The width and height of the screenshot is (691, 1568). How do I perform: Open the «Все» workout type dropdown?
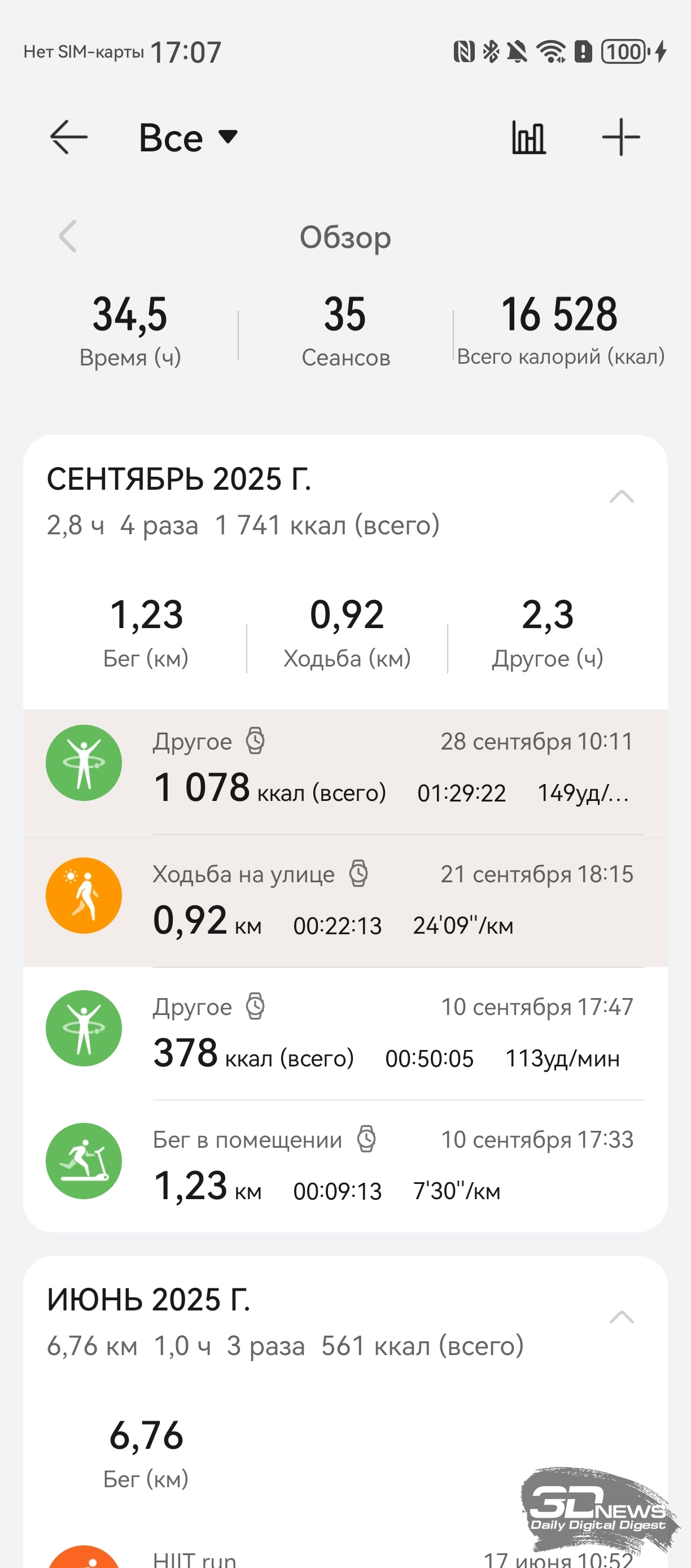(x=188, y=138)
